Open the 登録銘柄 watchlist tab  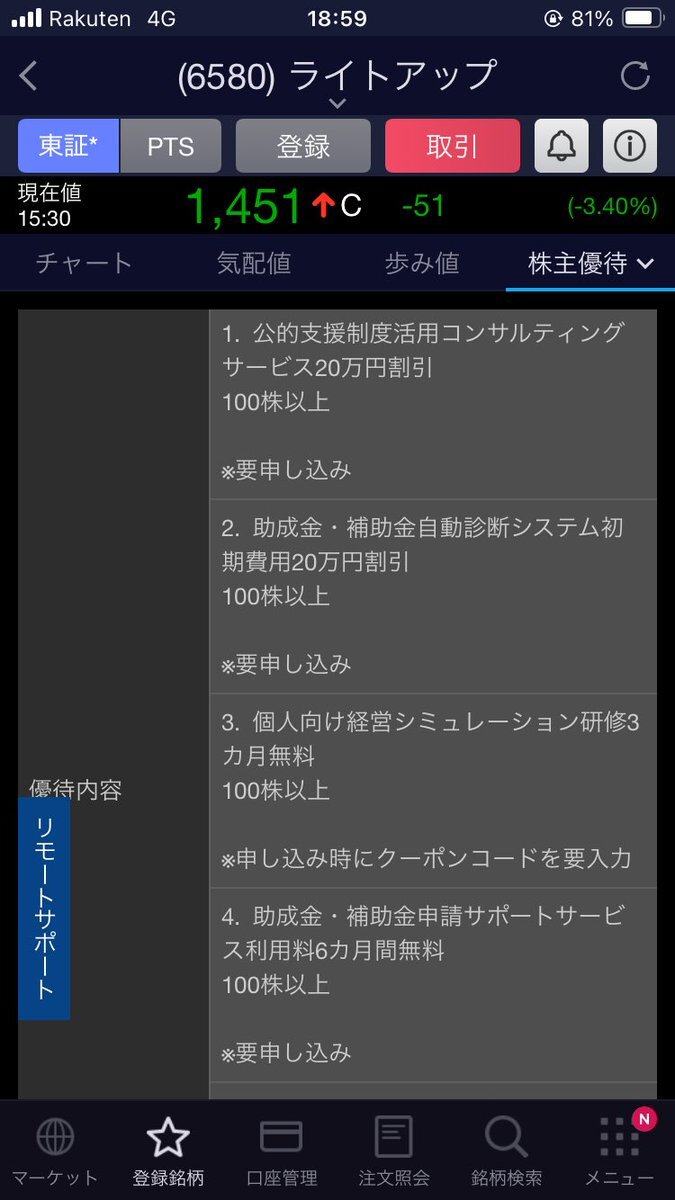pyautogui.click(x=168, y=1152)
